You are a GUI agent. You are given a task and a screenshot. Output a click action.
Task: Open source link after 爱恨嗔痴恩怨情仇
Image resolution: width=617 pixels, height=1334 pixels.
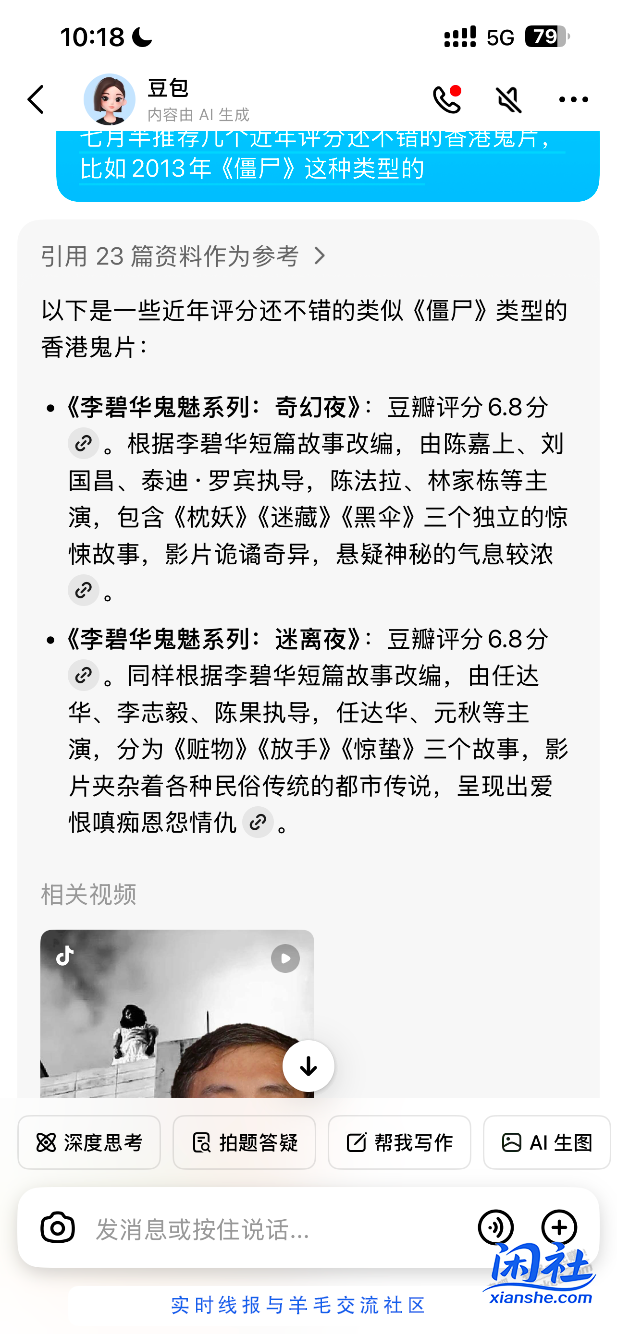pyautogui.click(x=258, y=822)
